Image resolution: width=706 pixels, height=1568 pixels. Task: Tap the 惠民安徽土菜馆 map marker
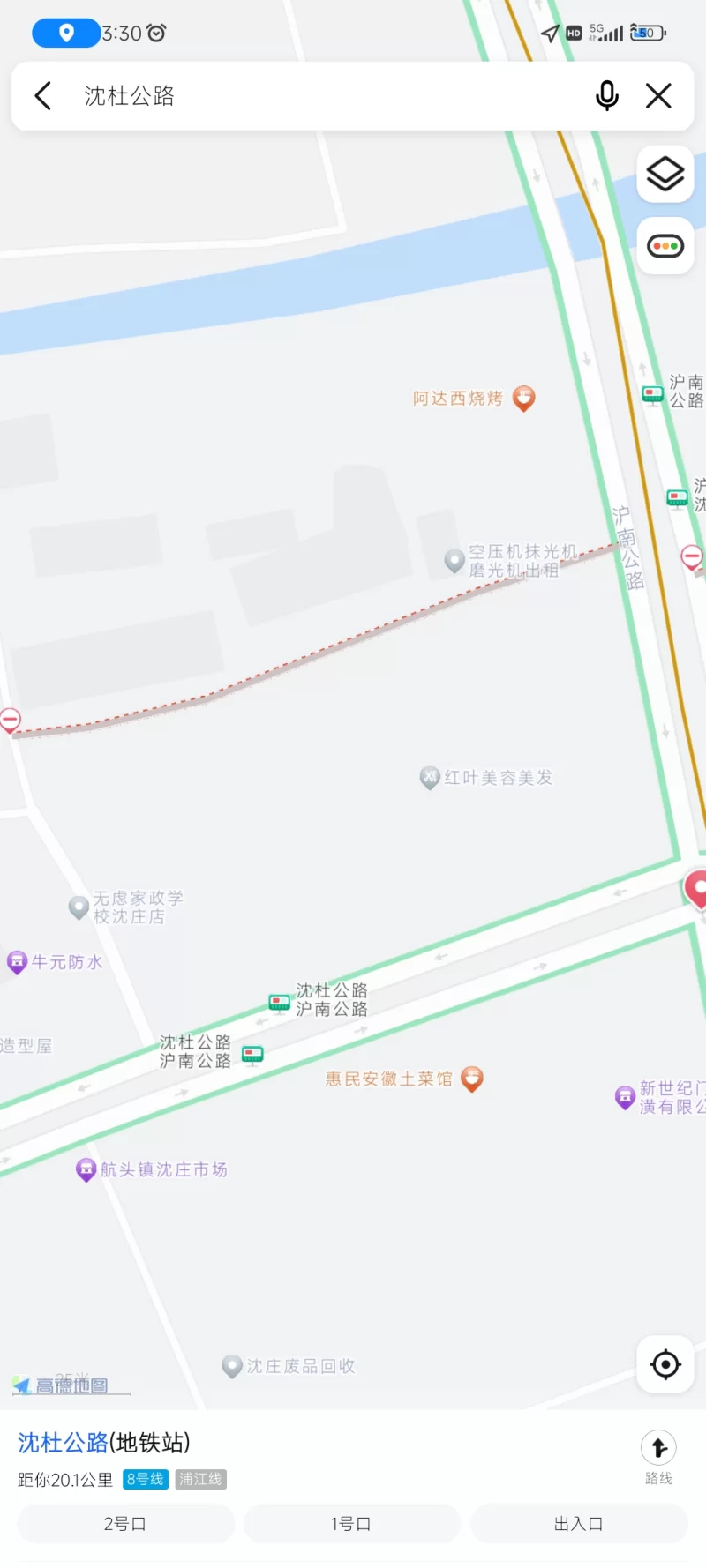tap(472, 1079)
